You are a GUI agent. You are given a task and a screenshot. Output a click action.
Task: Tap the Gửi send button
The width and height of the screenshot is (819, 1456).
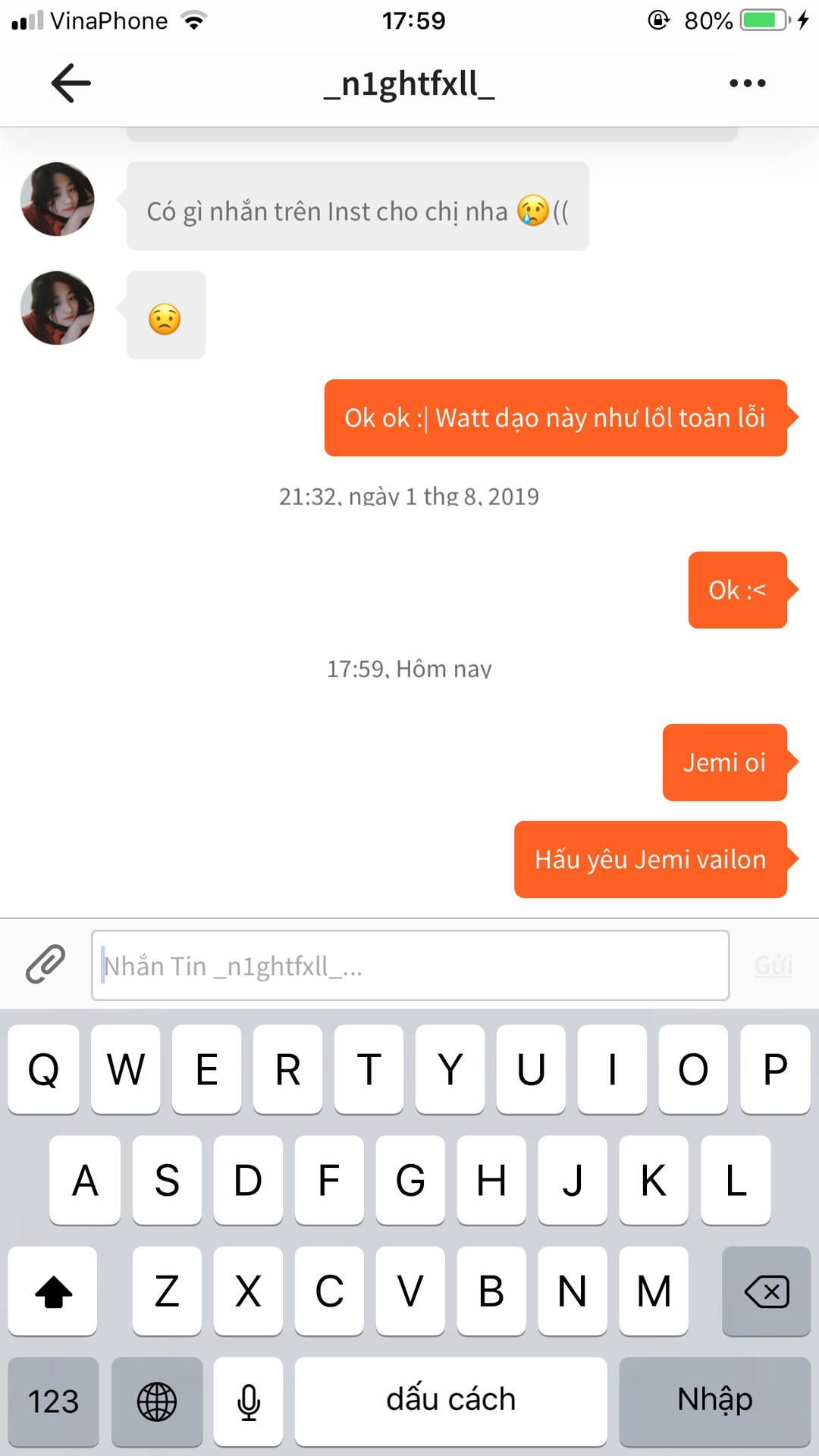pyautogui.click(x=773, y=965)
